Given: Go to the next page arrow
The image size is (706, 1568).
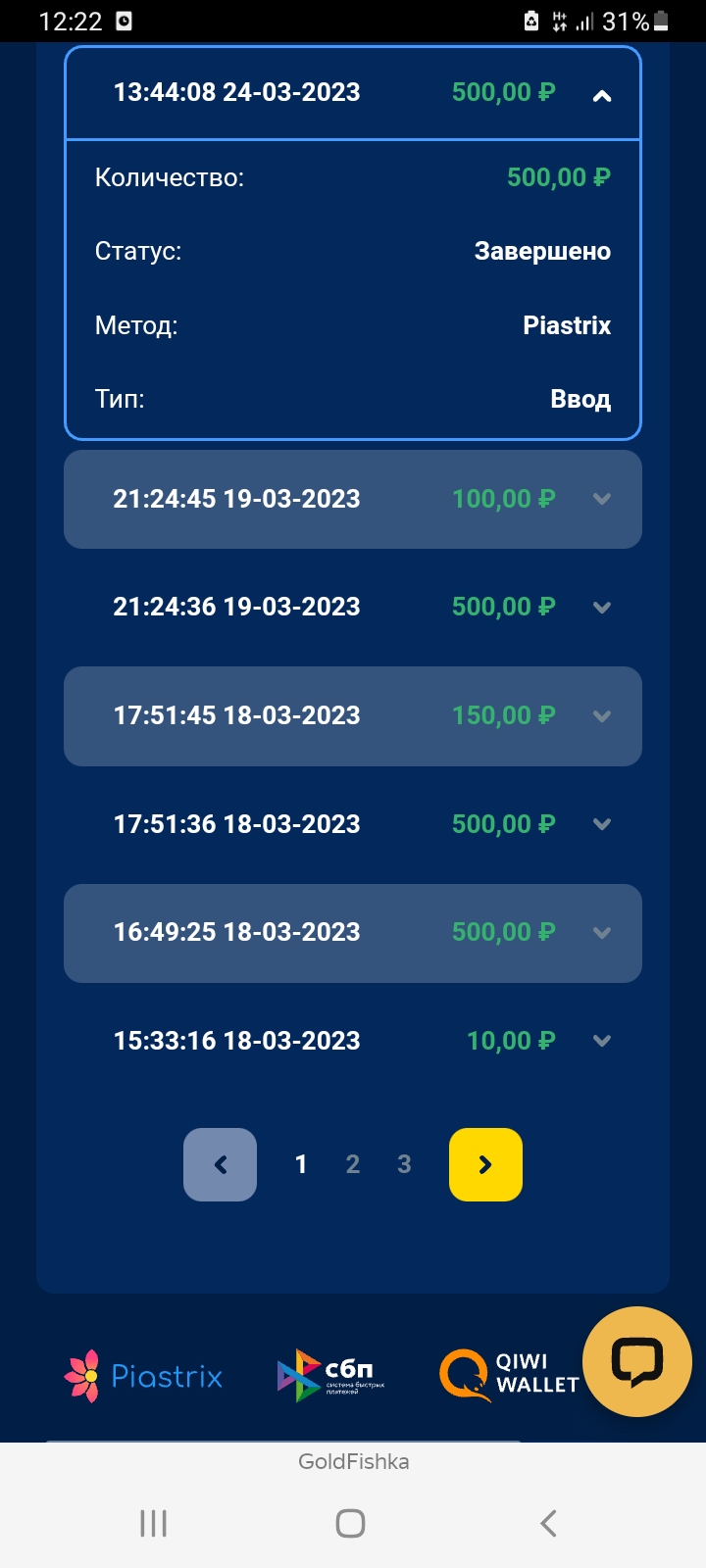Looking at the screenshot, I should coord(485,1164).
